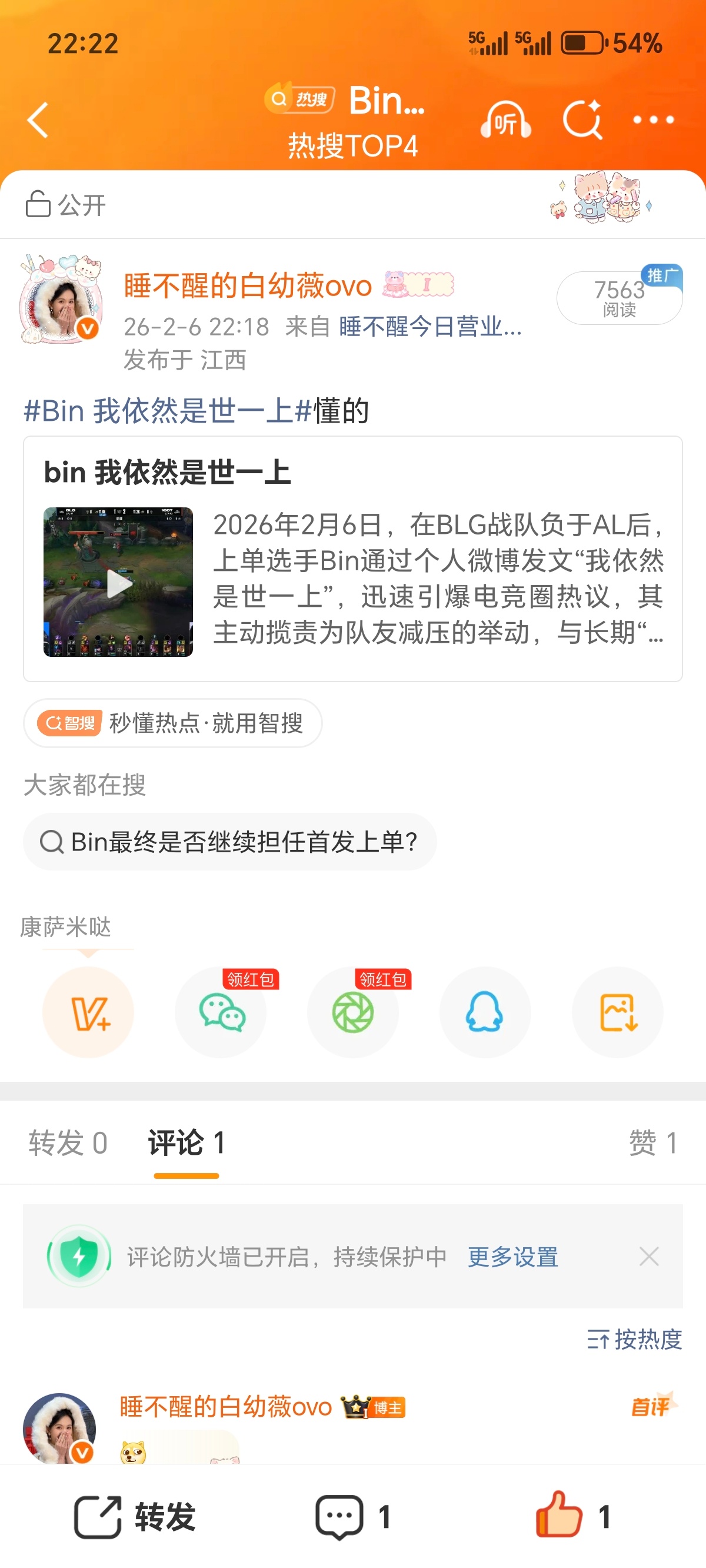This screenshot has width=706, height=1568.
Task: Open the search icon in the header
Action: pos(582,119)
